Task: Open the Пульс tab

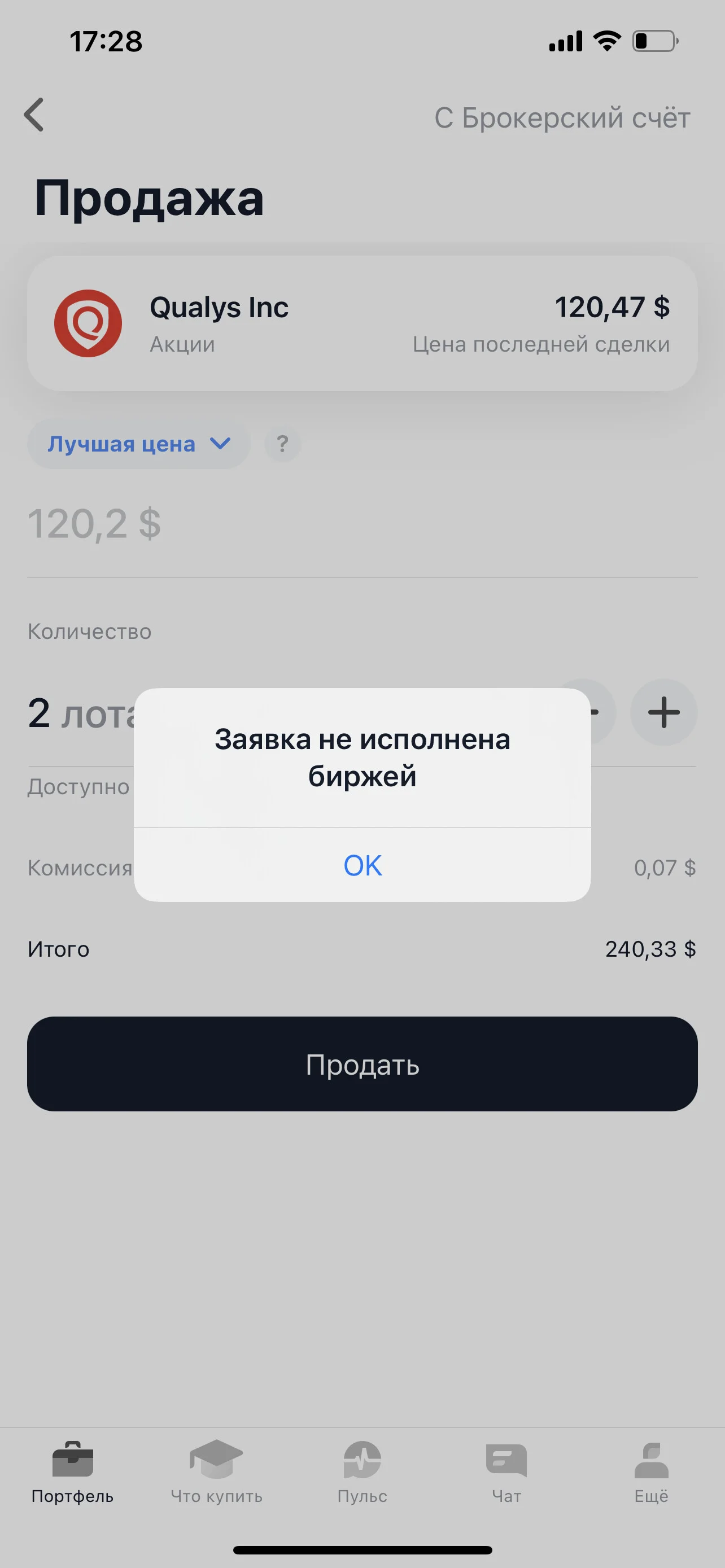Action: 362,1472
